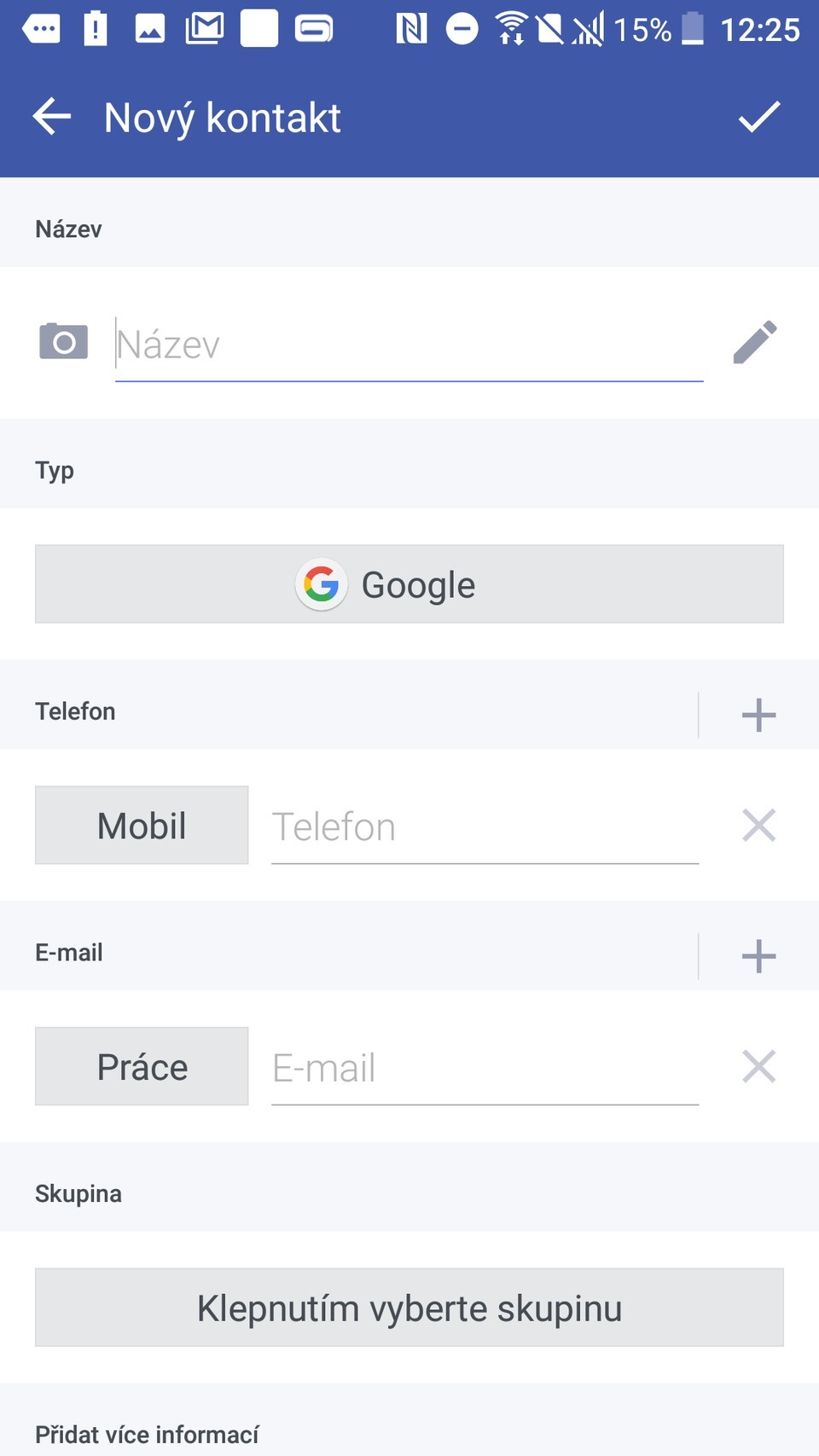The image size is (819, 1456).
Task: Select the Název header section
Action: click(x=68, y=228)
